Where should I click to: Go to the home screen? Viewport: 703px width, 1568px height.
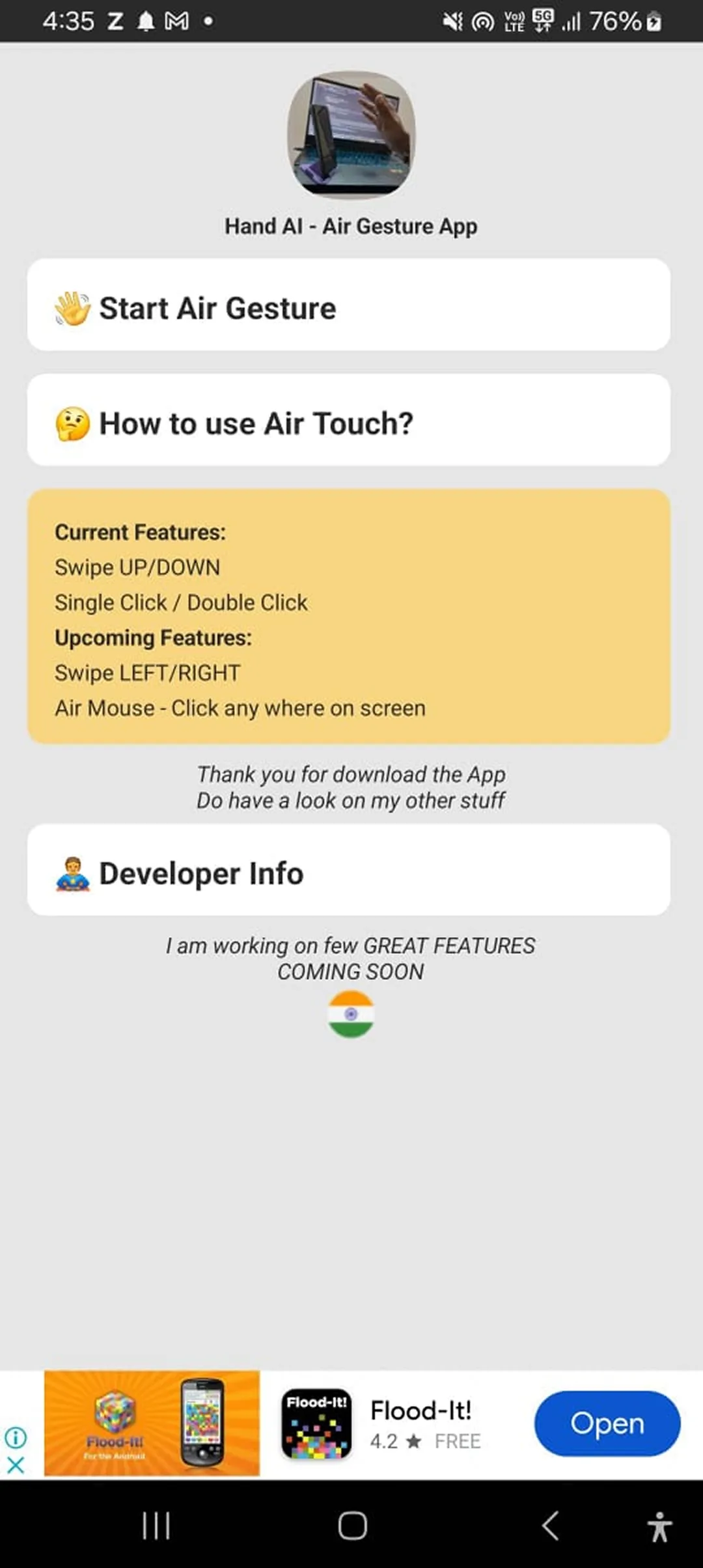352,1525
